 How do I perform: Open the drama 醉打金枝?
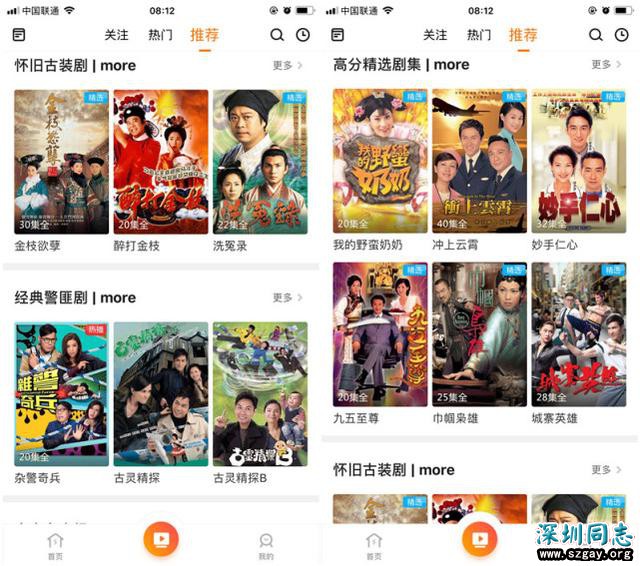pos(160,162)
